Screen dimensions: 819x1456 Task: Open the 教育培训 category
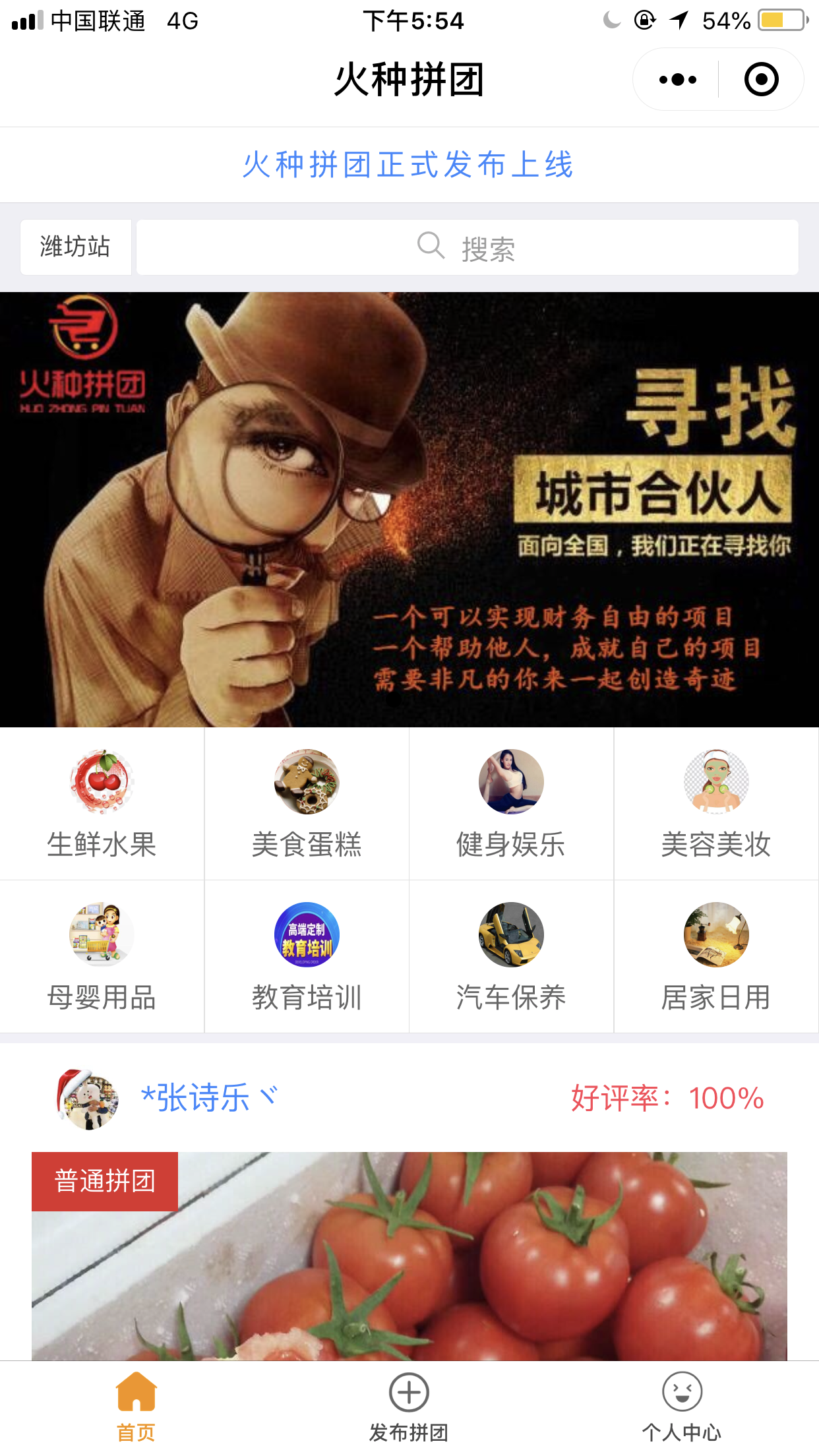point(307,956)
